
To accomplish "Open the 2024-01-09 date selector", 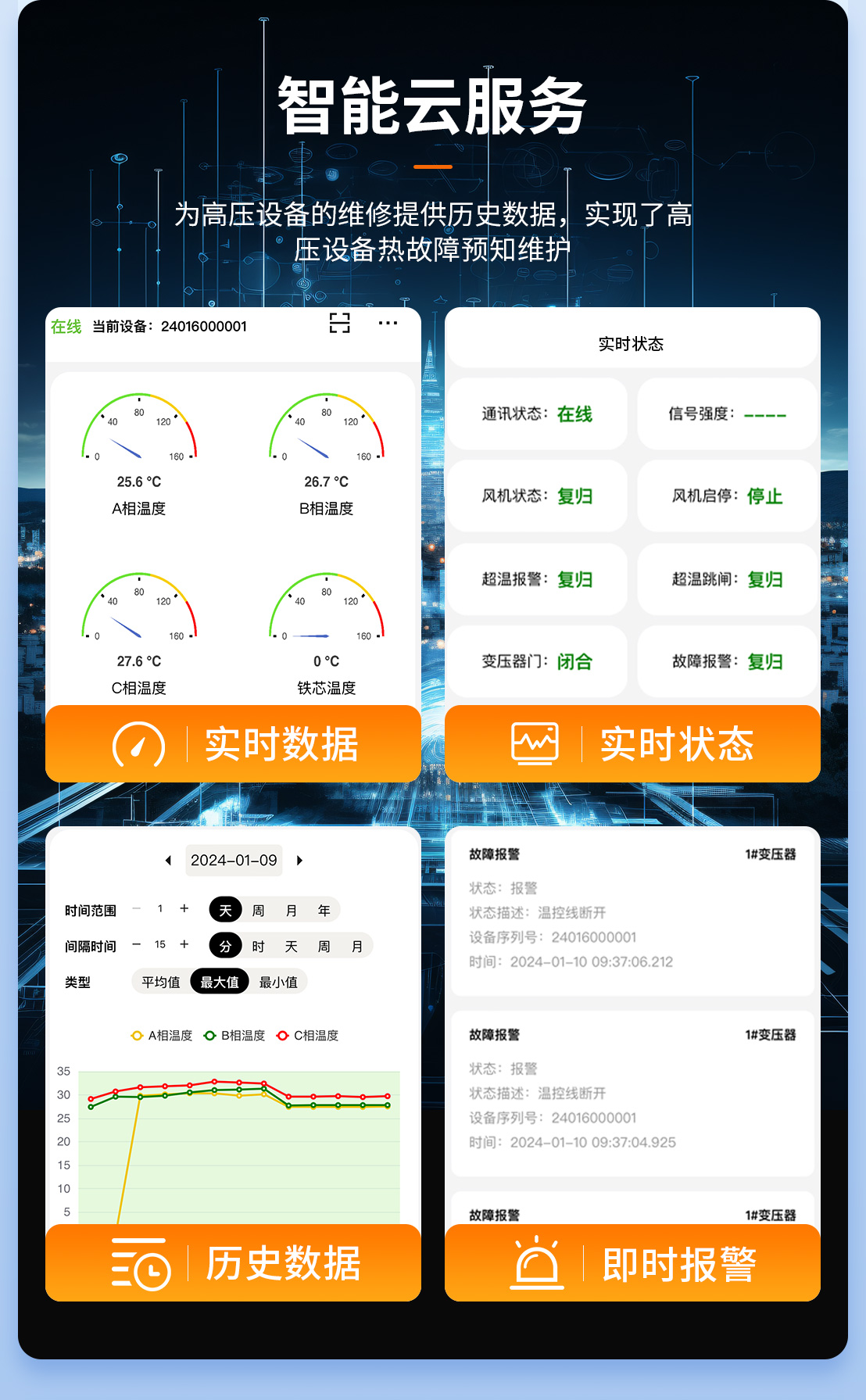I will tap(233, 860).
